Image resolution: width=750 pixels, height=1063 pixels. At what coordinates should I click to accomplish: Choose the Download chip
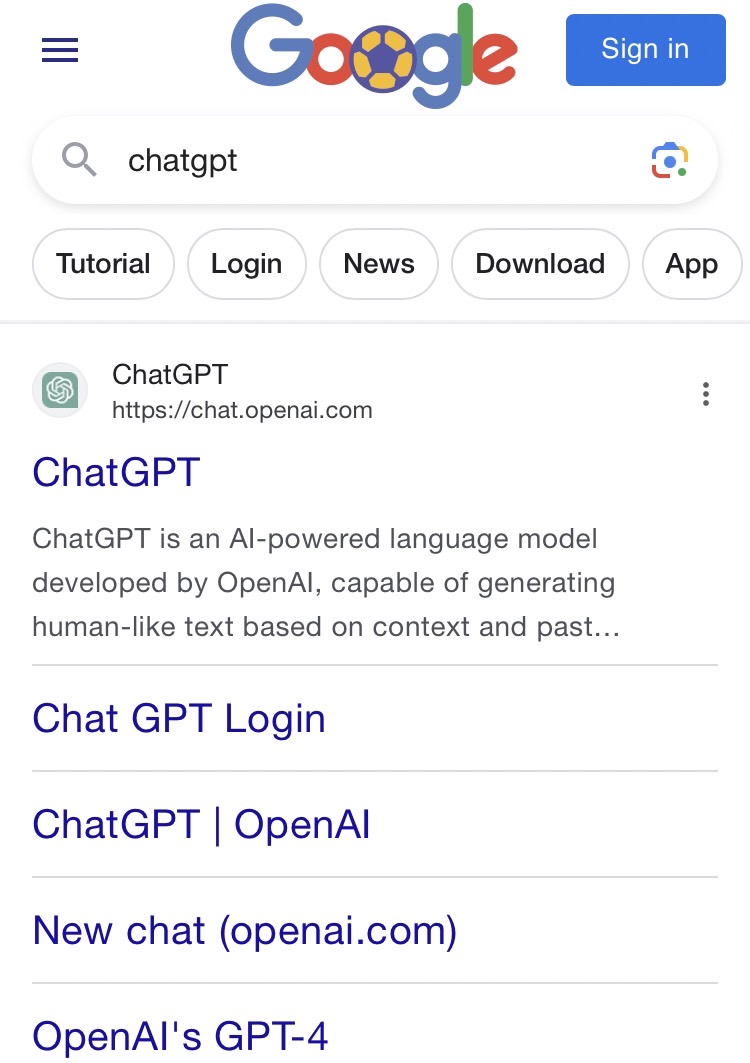tap(540, 264)
